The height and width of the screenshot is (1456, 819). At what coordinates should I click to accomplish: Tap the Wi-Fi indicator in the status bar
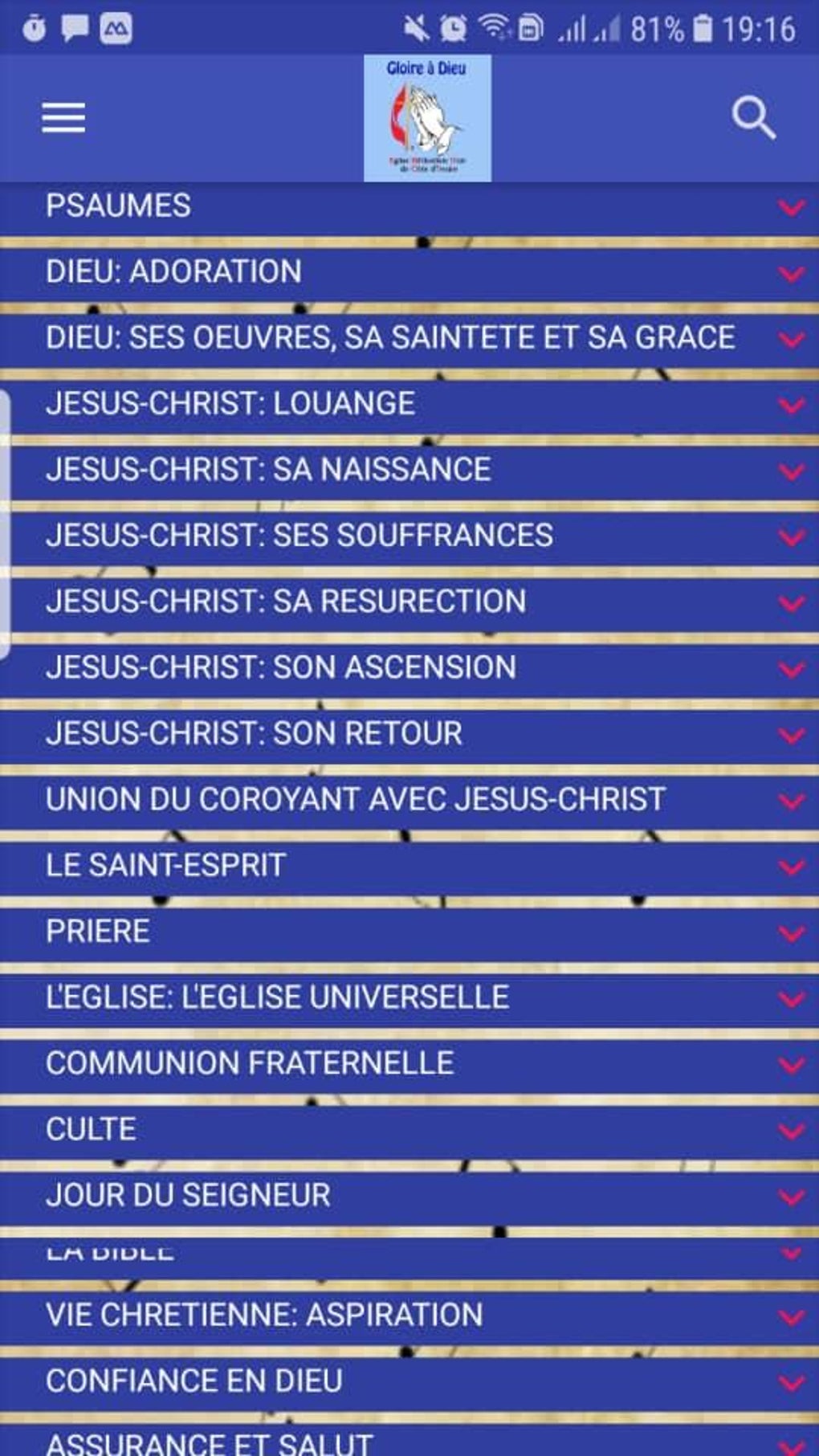point(495,27)
